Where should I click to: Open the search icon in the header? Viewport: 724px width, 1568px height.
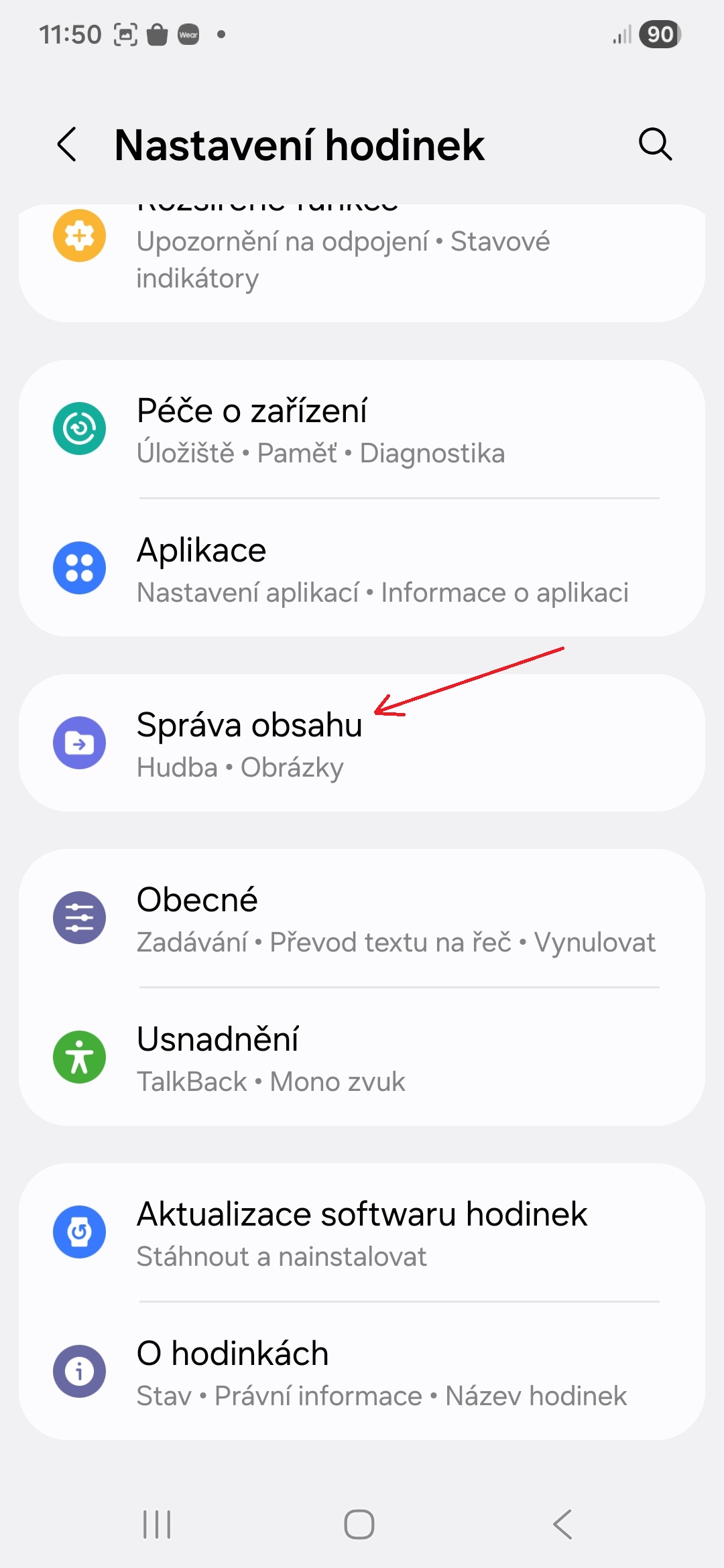tap(654, 144)
